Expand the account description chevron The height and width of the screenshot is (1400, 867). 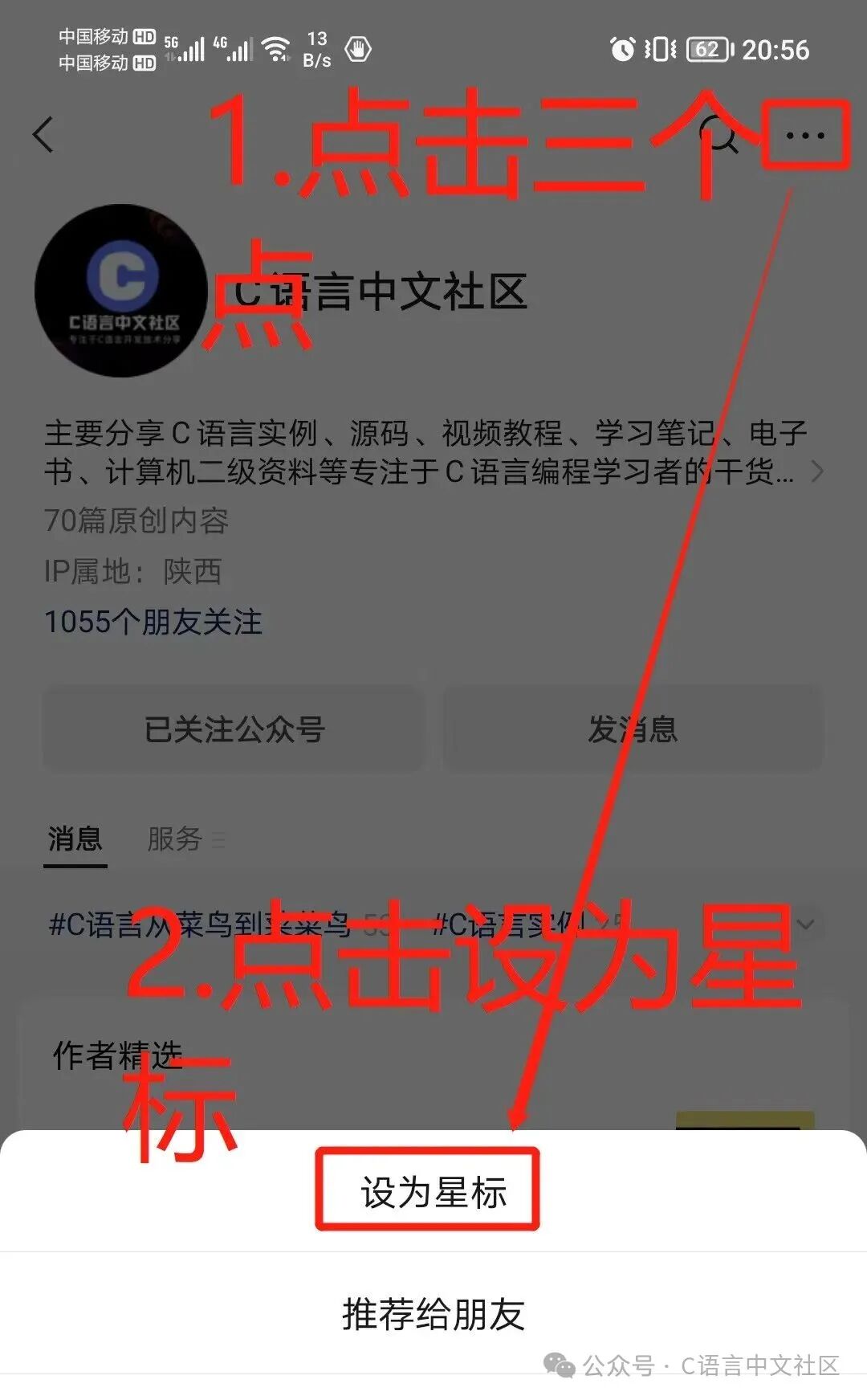click(817, 471)
